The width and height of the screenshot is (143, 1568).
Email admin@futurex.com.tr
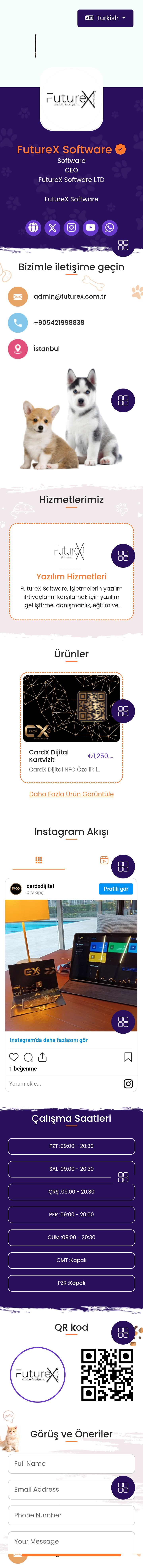69,296
